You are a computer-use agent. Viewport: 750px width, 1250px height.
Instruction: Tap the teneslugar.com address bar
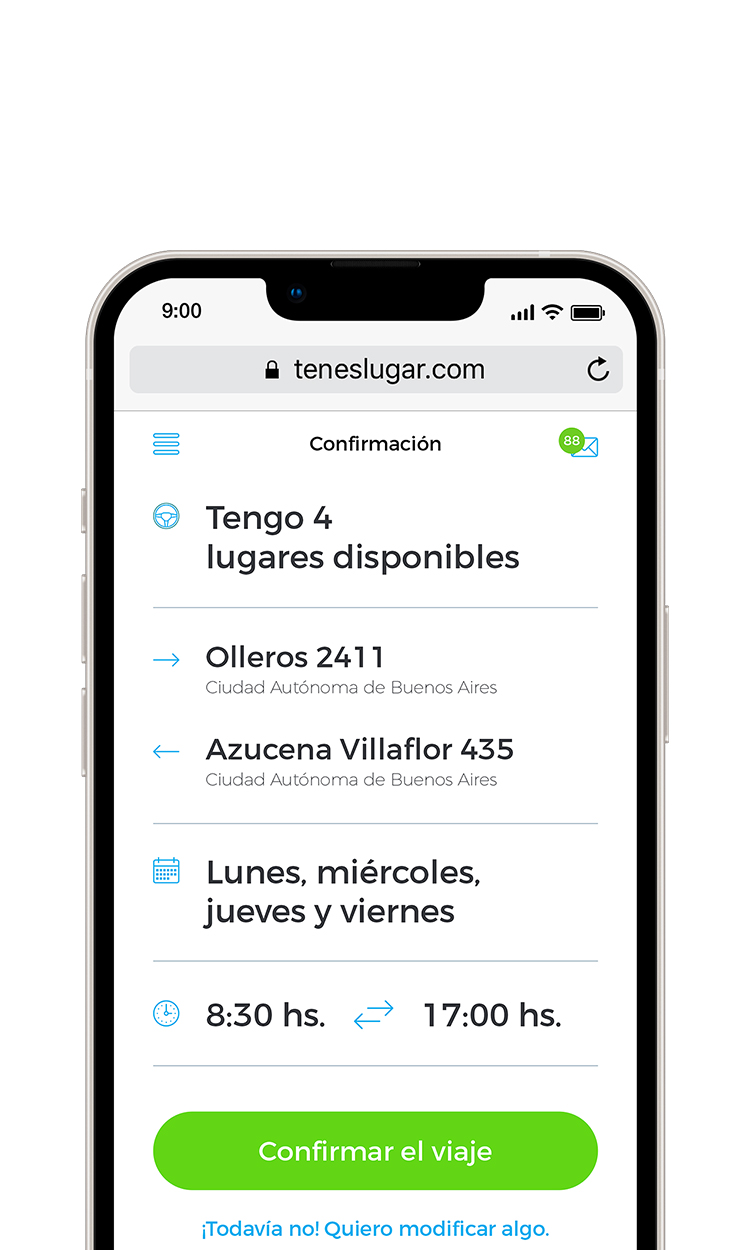[376, 370]
